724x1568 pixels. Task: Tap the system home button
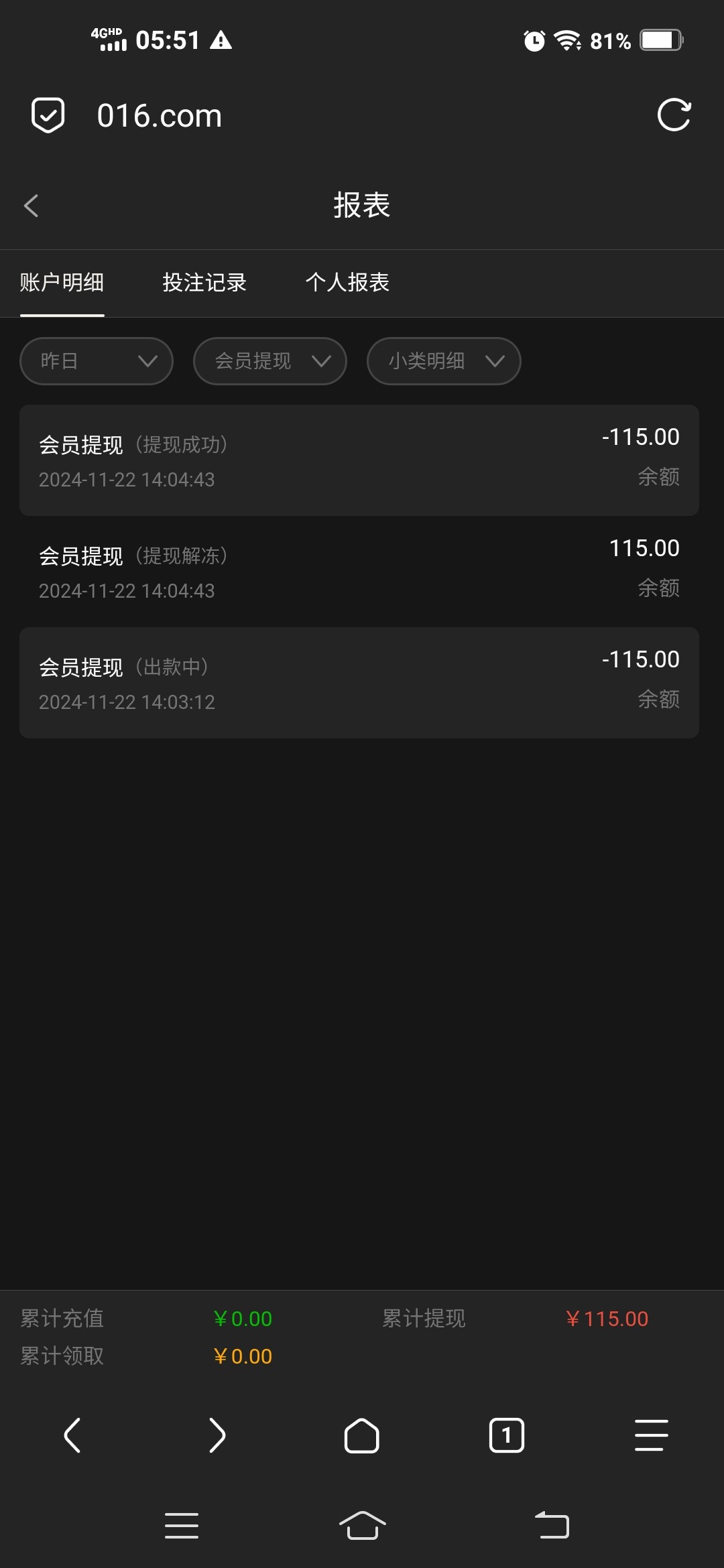(362, 1525)
